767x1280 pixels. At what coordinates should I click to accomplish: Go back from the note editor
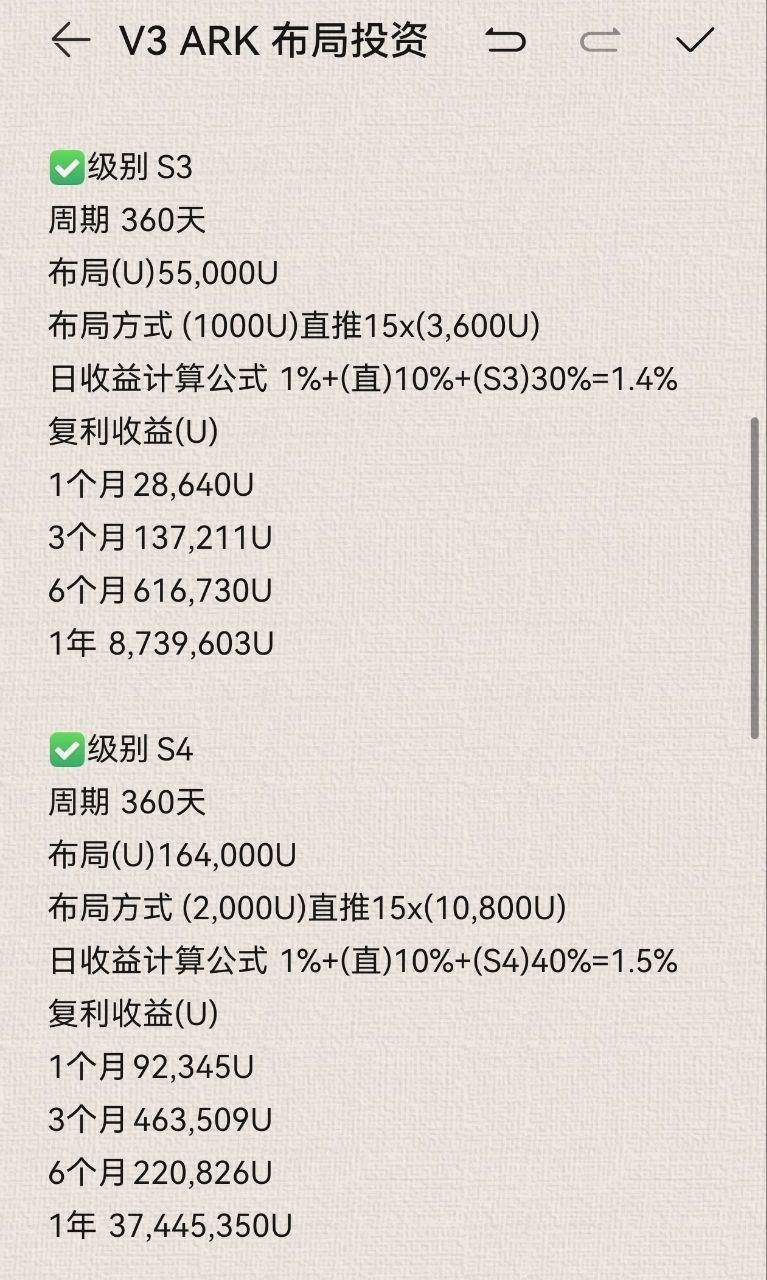pos(70,41)
